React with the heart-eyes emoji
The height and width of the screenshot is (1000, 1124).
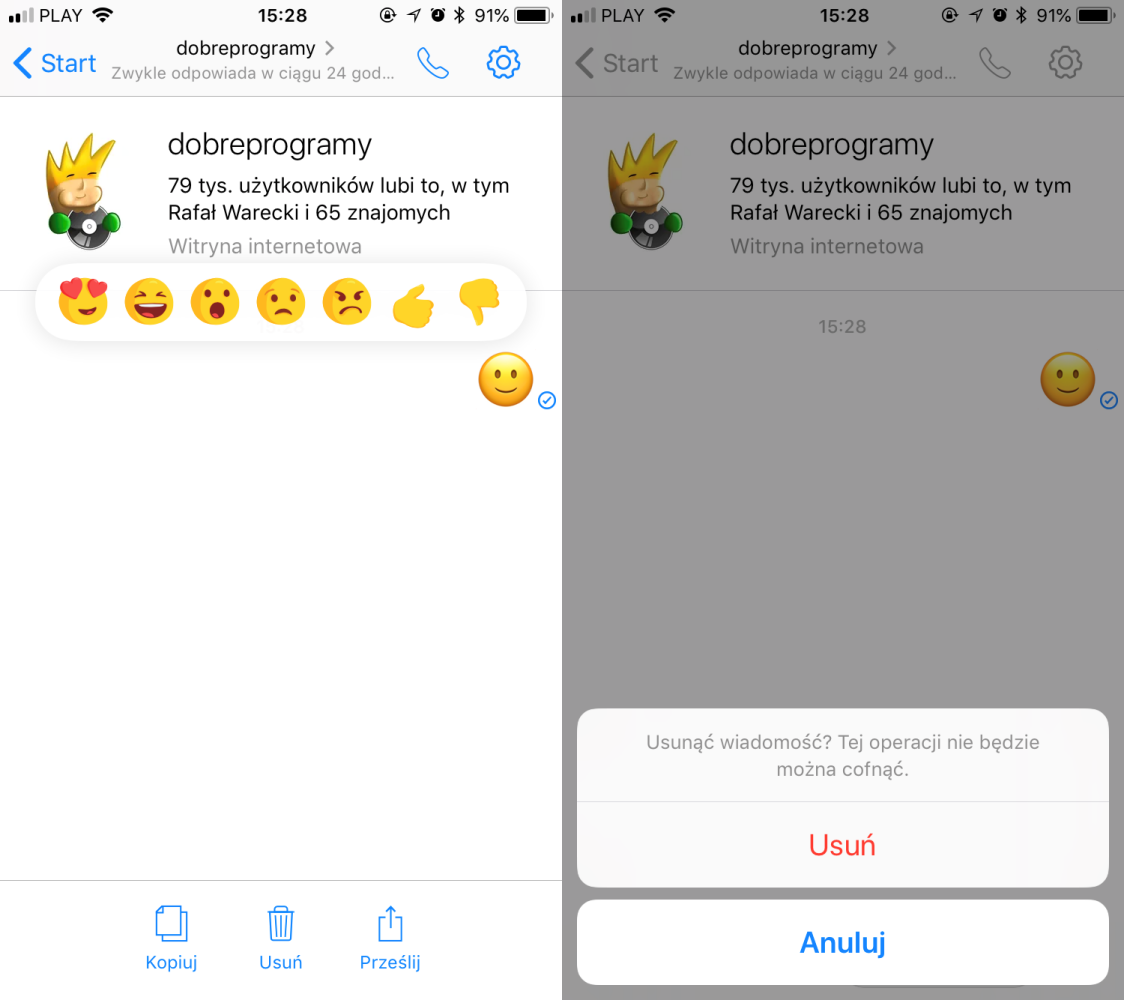[x=83, y=301]
